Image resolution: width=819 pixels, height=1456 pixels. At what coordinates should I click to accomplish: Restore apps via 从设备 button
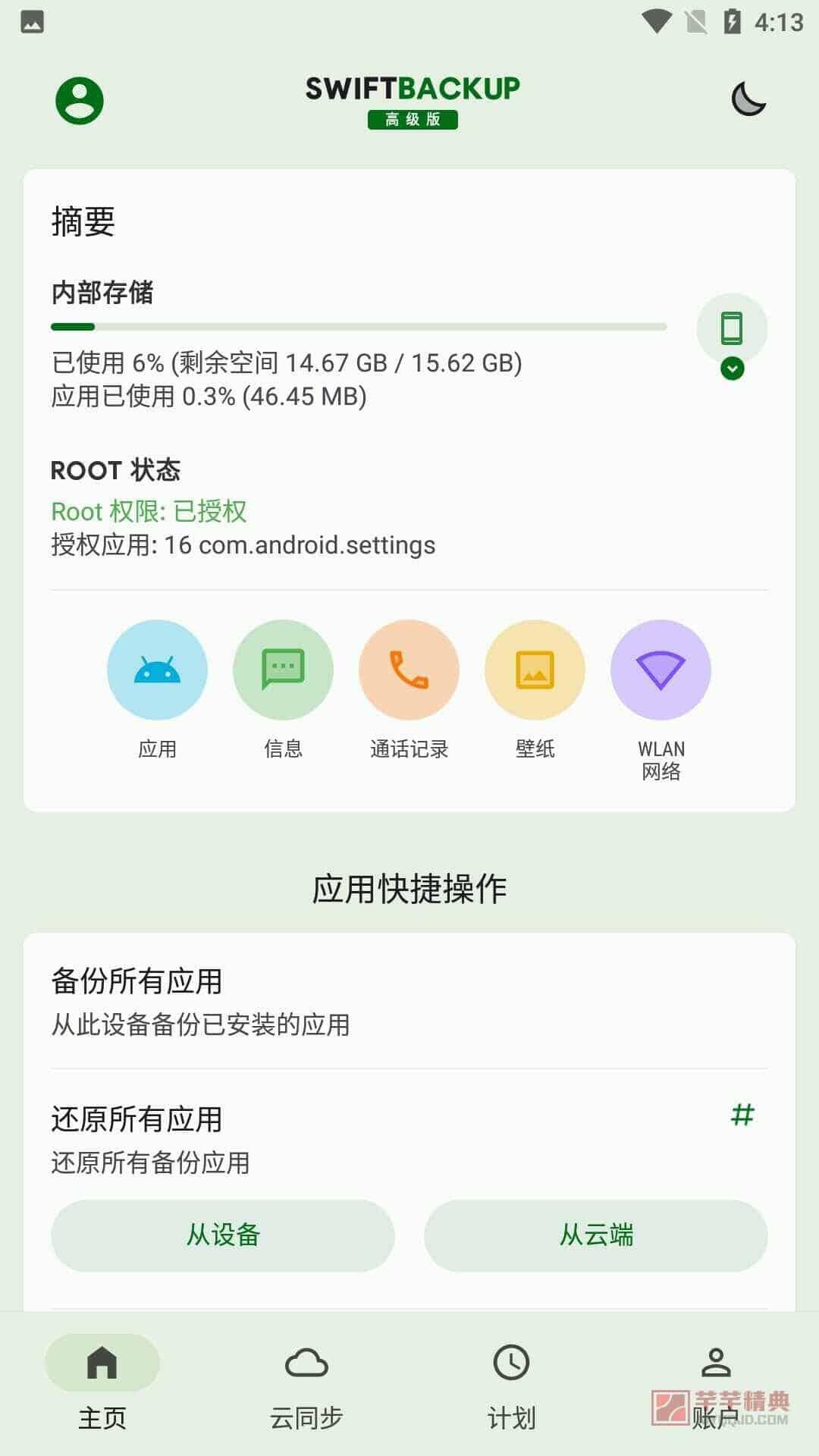(223, 1235)
